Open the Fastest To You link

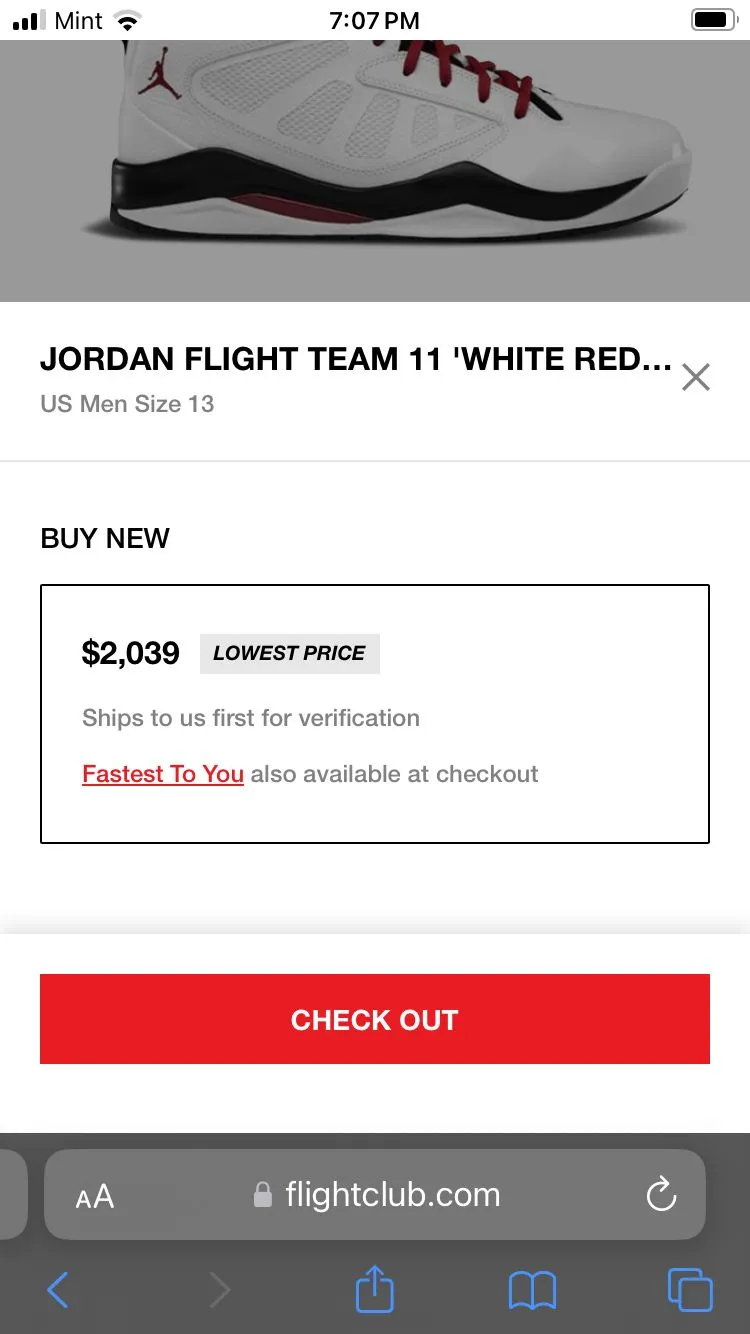pos(163,773)
